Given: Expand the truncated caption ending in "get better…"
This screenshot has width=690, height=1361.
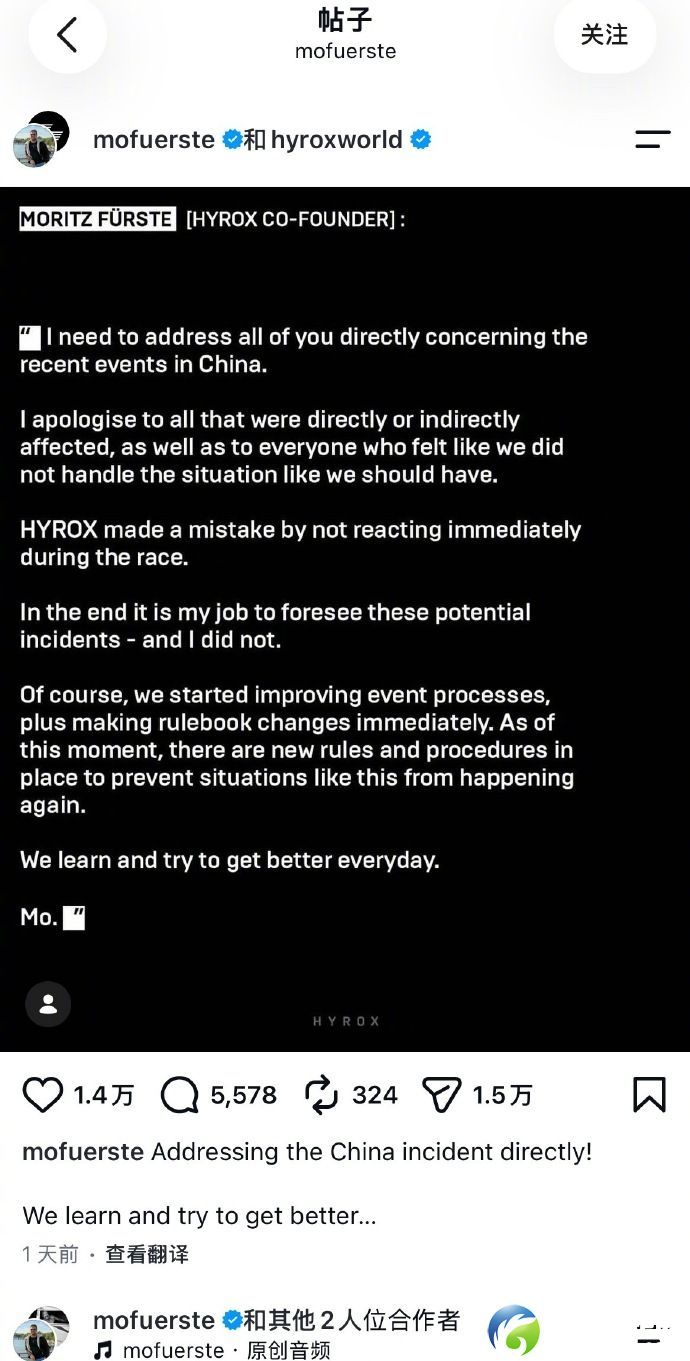Looking at the screenshot, I should pos(200,1216).
